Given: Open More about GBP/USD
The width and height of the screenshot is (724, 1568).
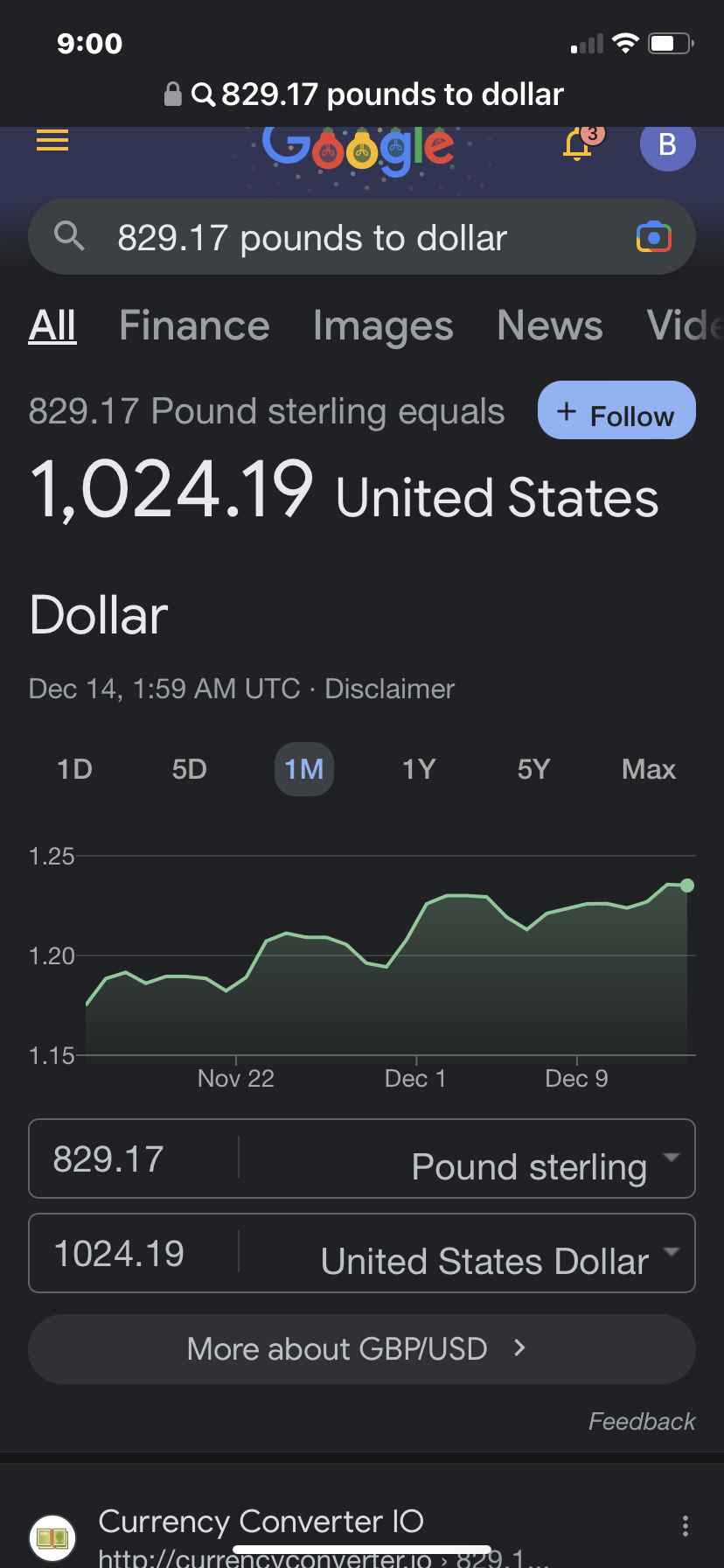Looking at the screenshot, I should pyautogui.click(x=362, y=1348).
